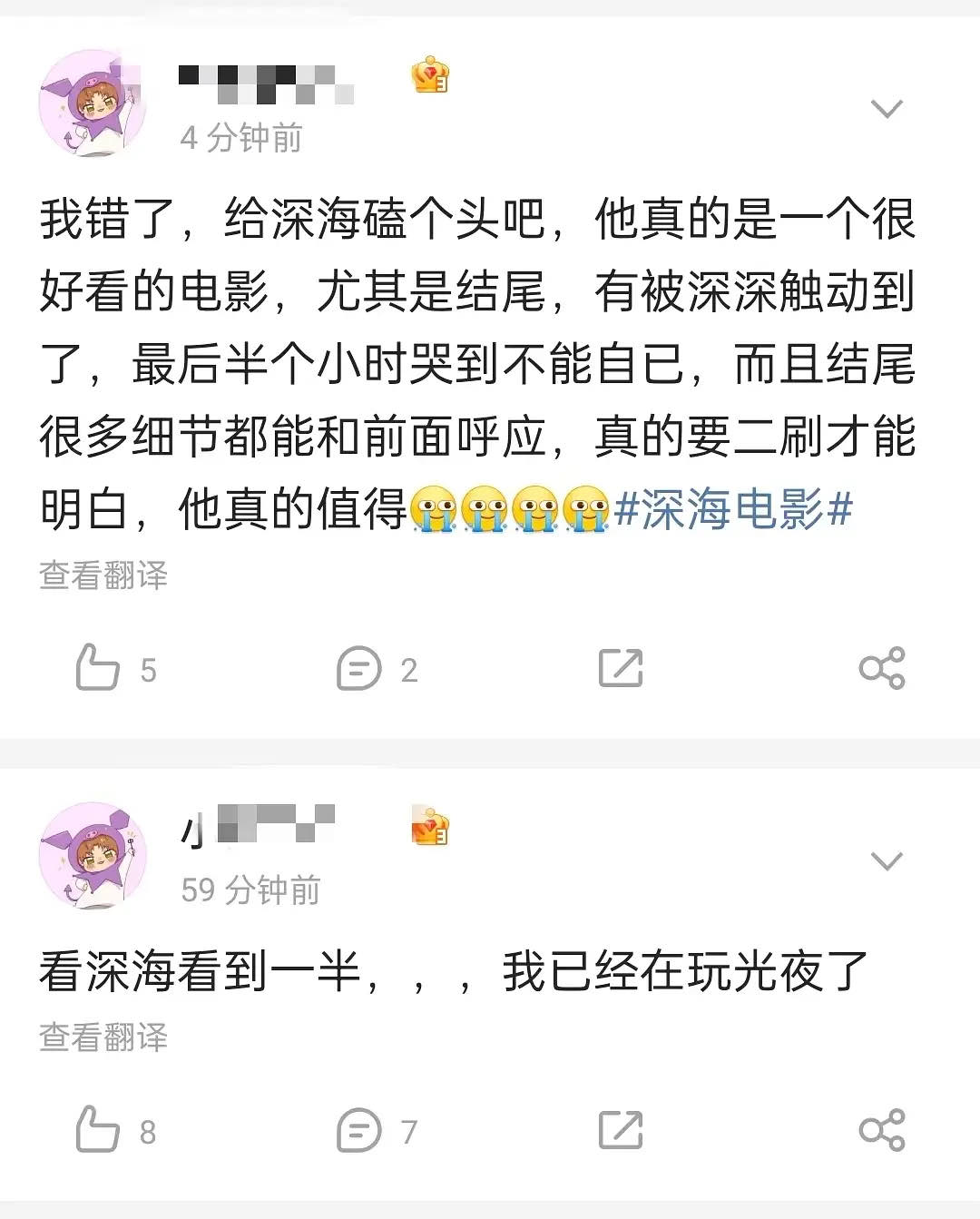Like the post with 8 likes

(x=99, y=1130)
